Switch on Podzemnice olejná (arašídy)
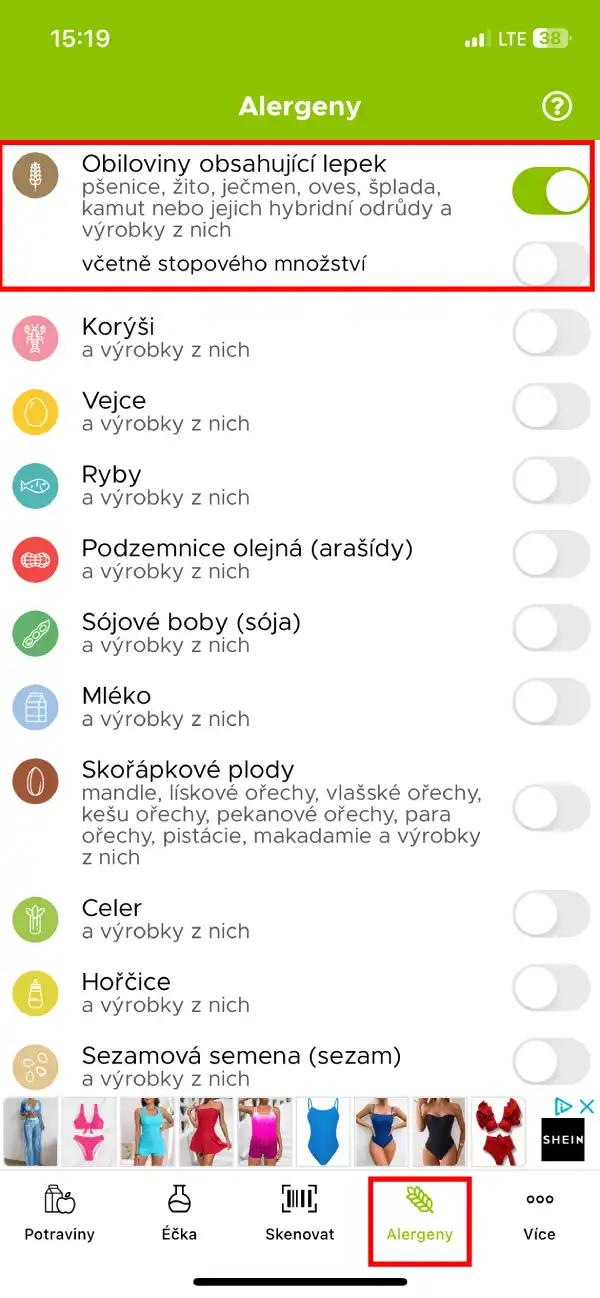 (x=550, y=555)
